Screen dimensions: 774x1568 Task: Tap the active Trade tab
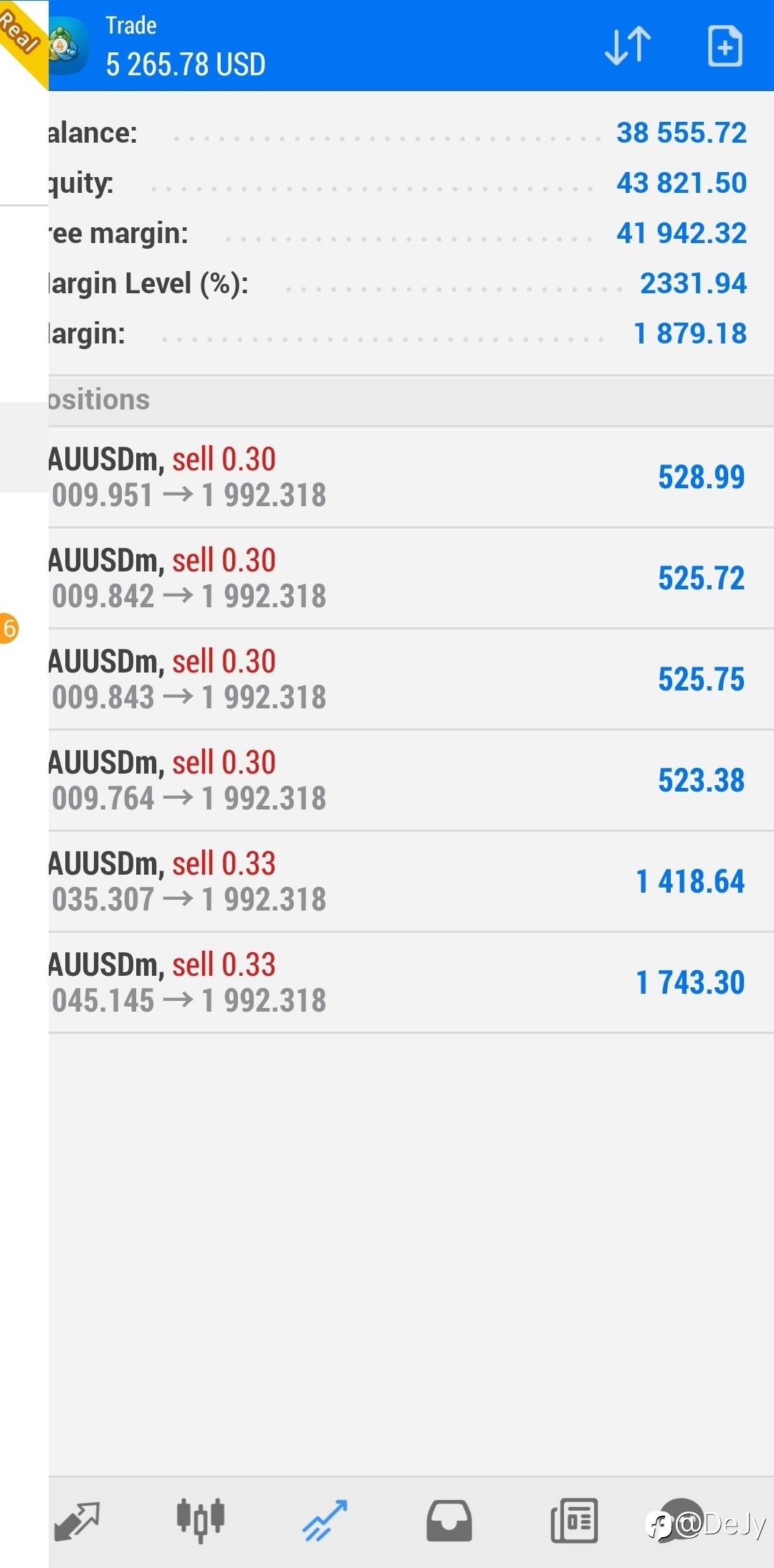coord(325,1520)
